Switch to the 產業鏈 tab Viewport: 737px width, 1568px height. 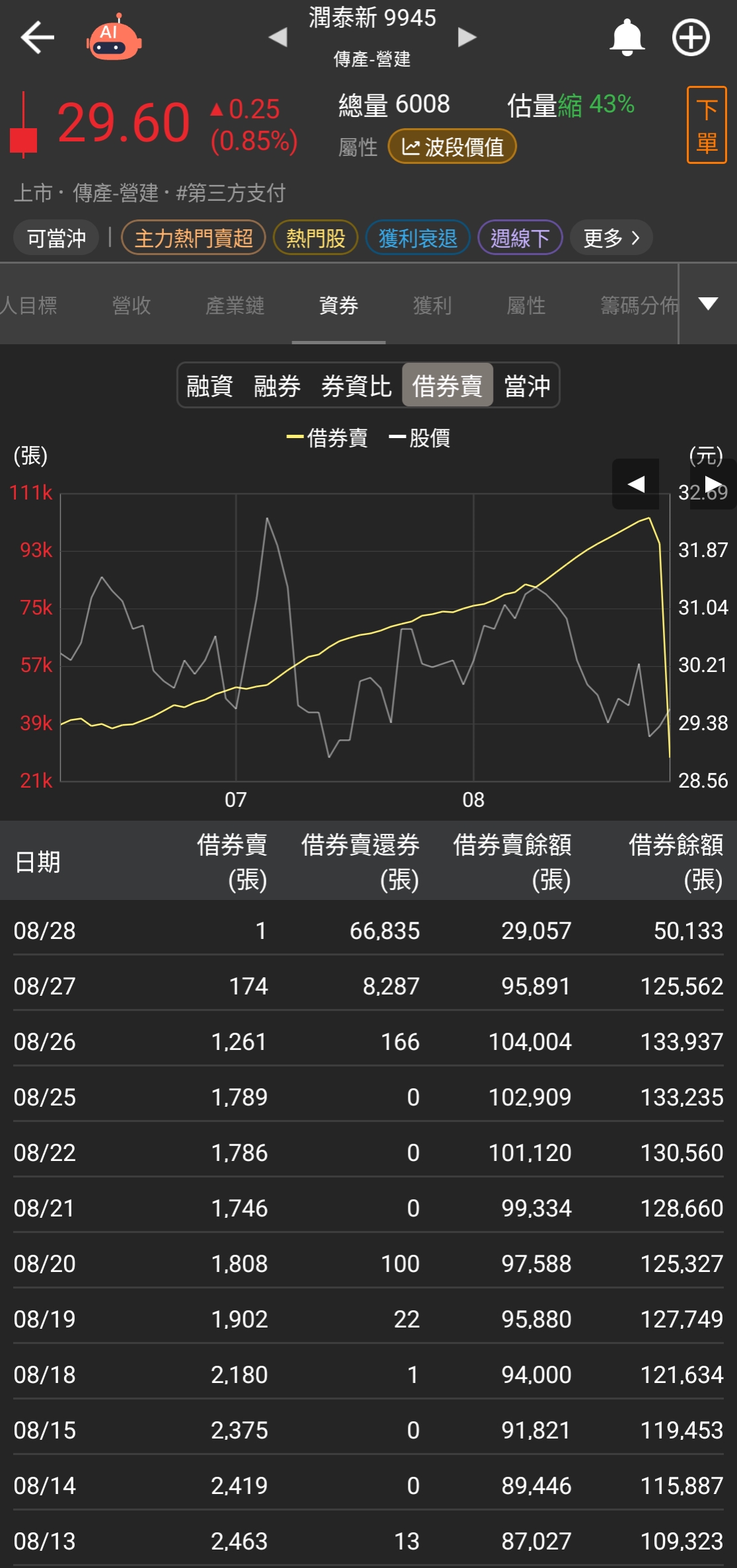235,305
